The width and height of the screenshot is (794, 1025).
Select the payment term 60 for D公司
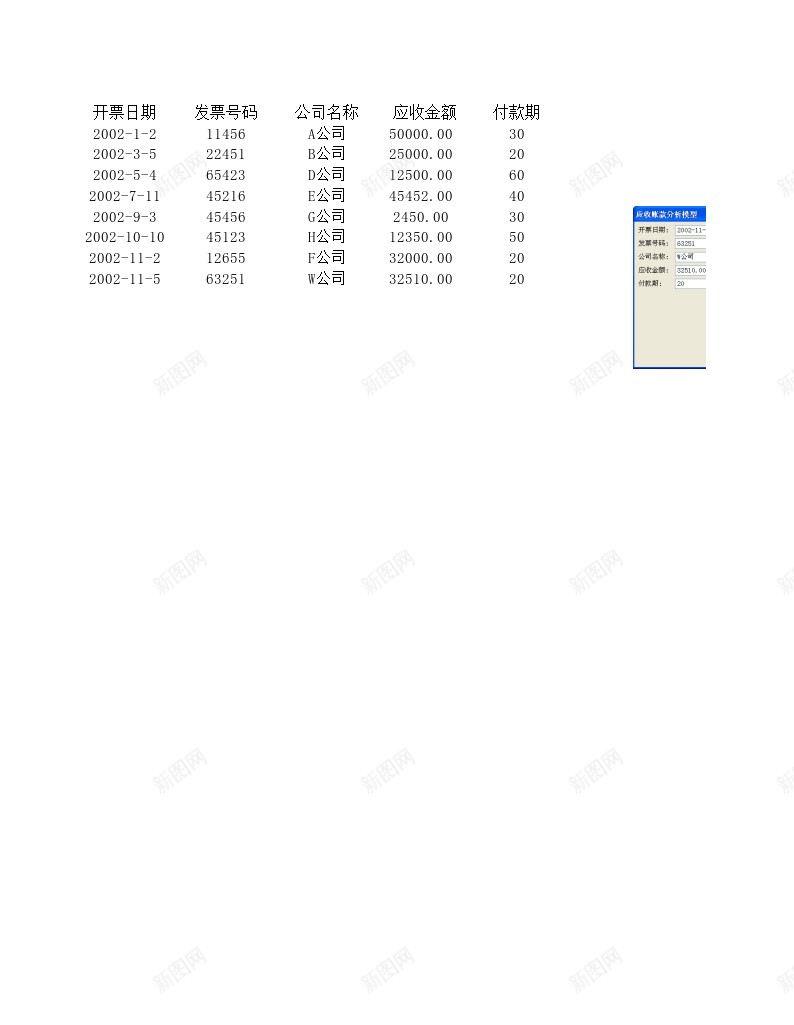click(x=515, y=174)
